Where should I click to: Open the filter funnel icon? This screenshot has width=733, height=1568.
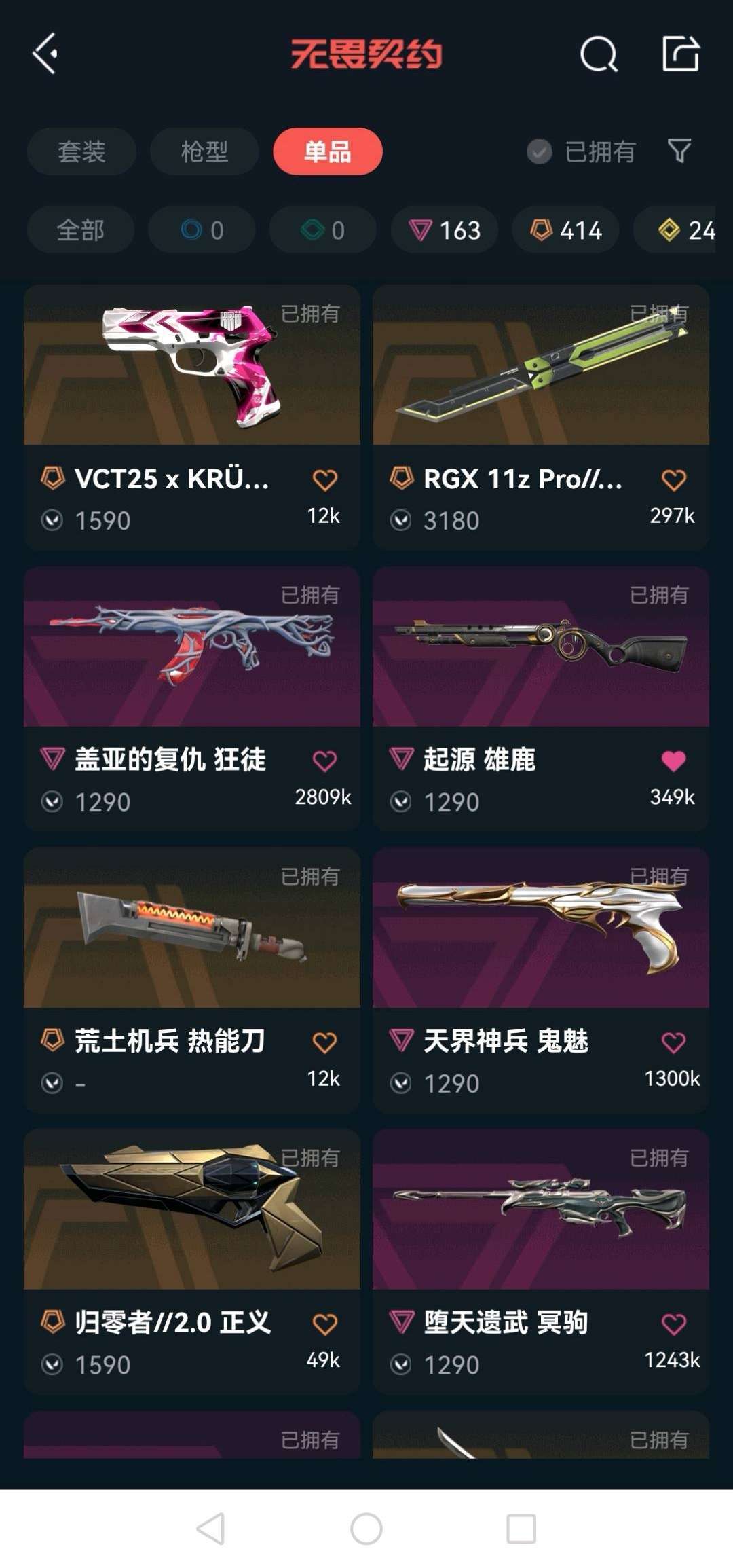(x=679, y=151)
